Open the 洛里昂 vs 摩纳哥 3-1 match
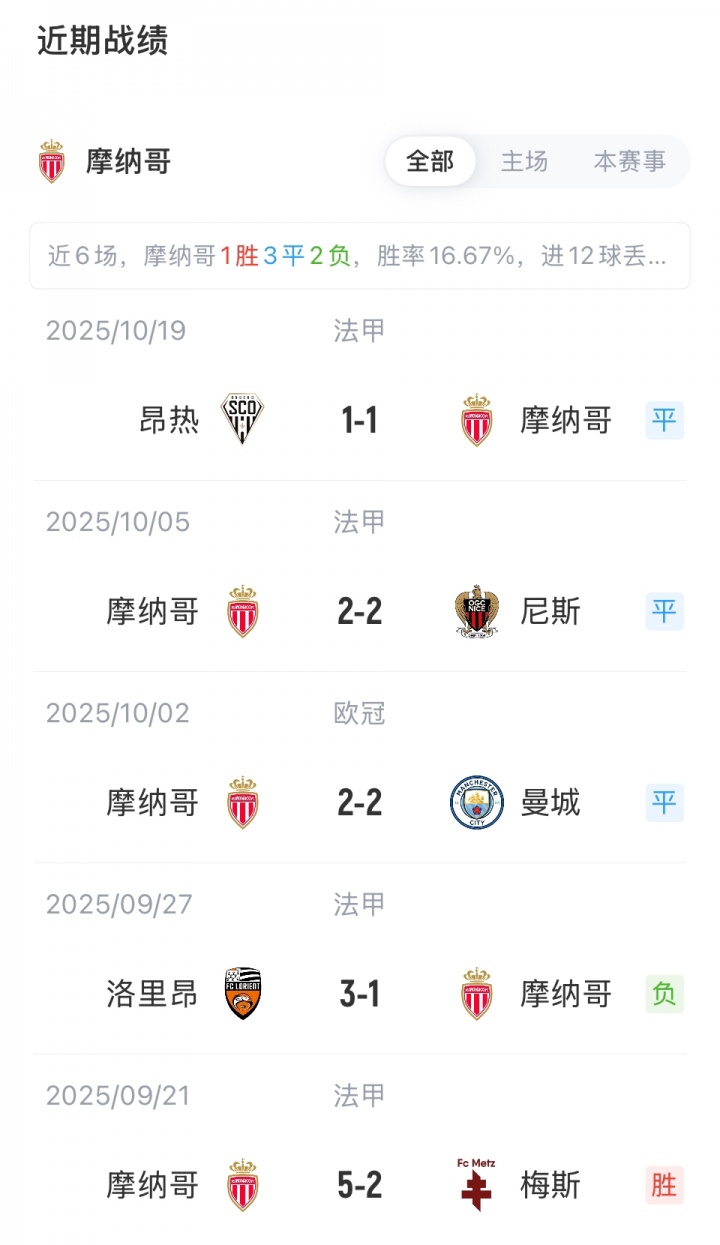Viewport: 720px width, 1245px height. (359, 994)
